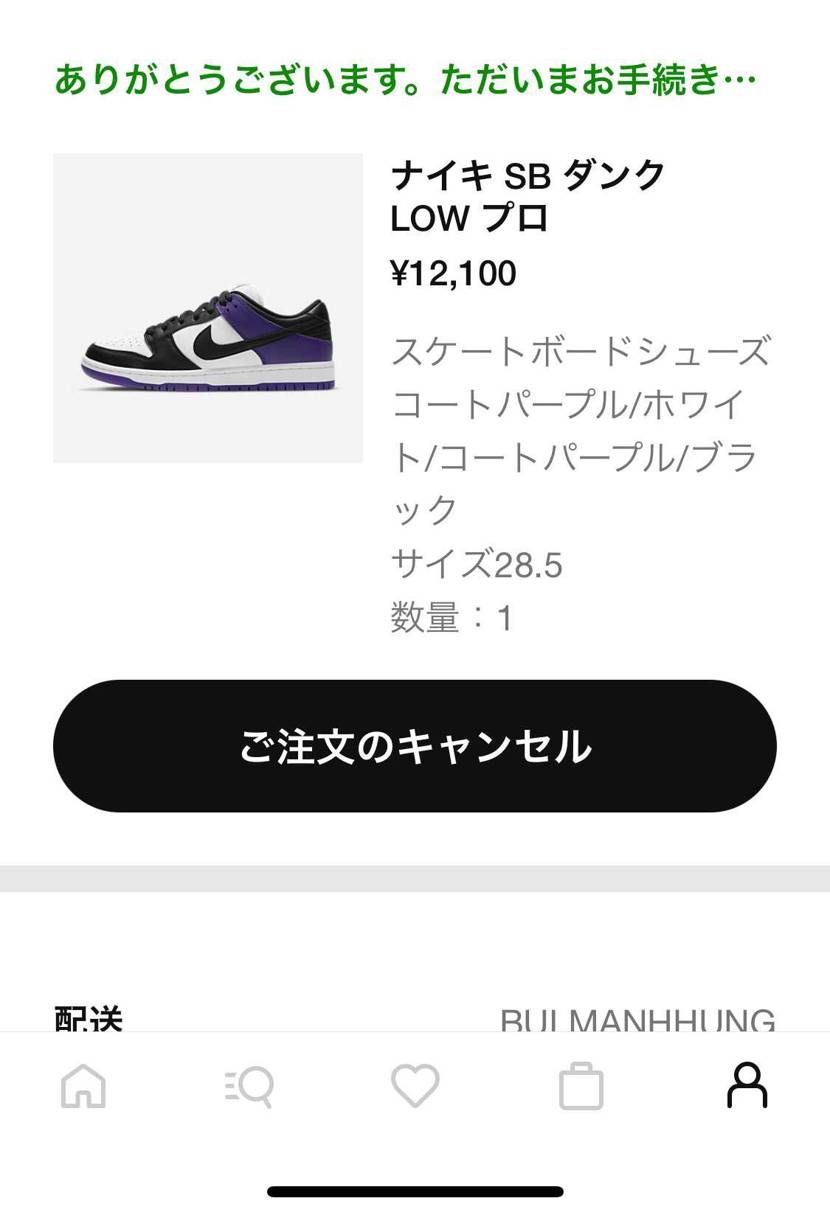View account via the person icon
Viewport: 830px width, 1215px height.
[x=747, y=1087]
